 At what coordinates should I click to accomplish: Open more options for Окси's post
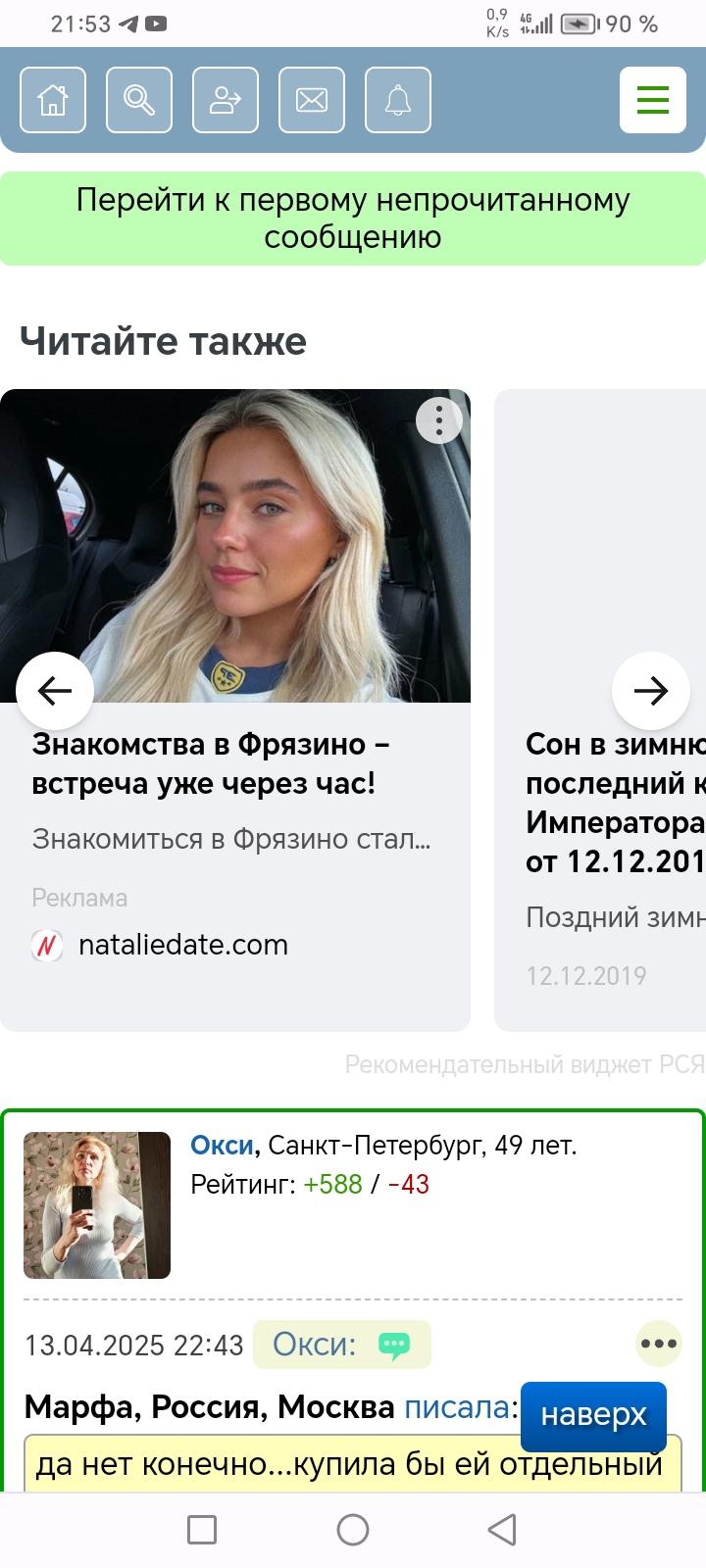(x=658, y=1344)
